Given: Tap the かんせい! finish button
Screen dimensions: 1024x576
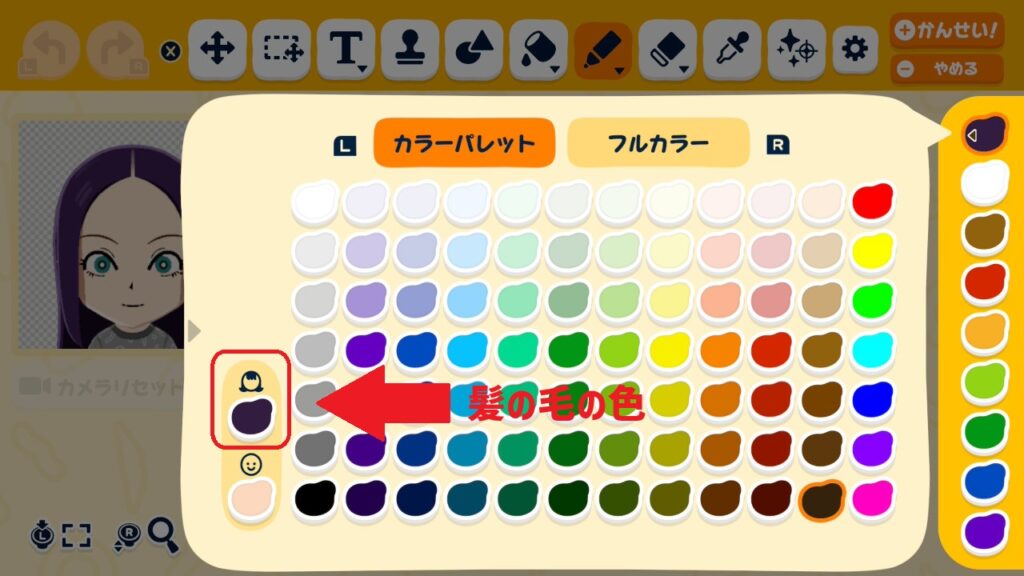Looking at the screenshot, I should [946, 30].
